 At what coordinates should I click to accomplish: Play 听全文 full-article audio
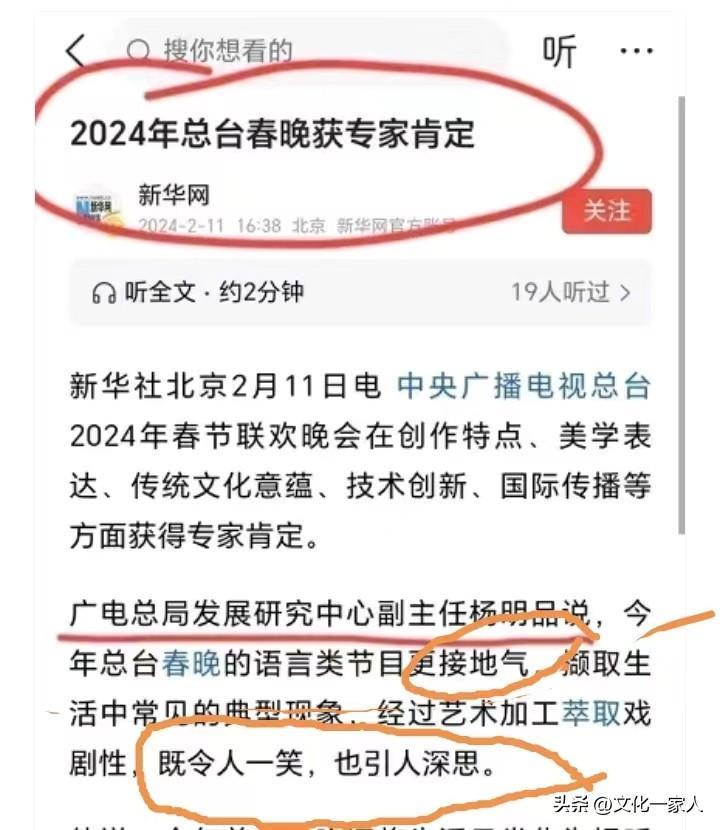pos(198,292)
